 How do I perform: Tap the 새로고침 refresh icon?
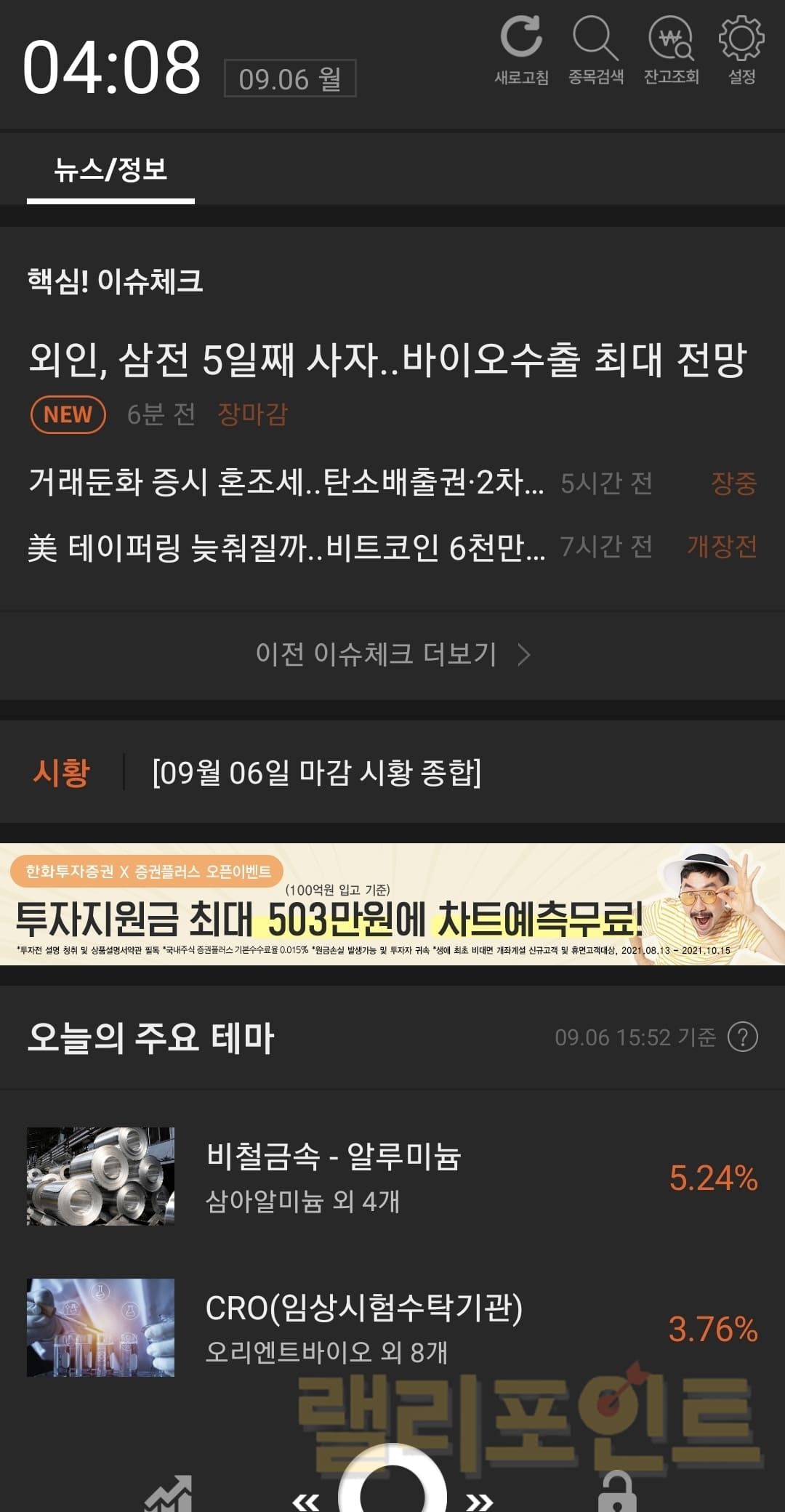[521, 49]
